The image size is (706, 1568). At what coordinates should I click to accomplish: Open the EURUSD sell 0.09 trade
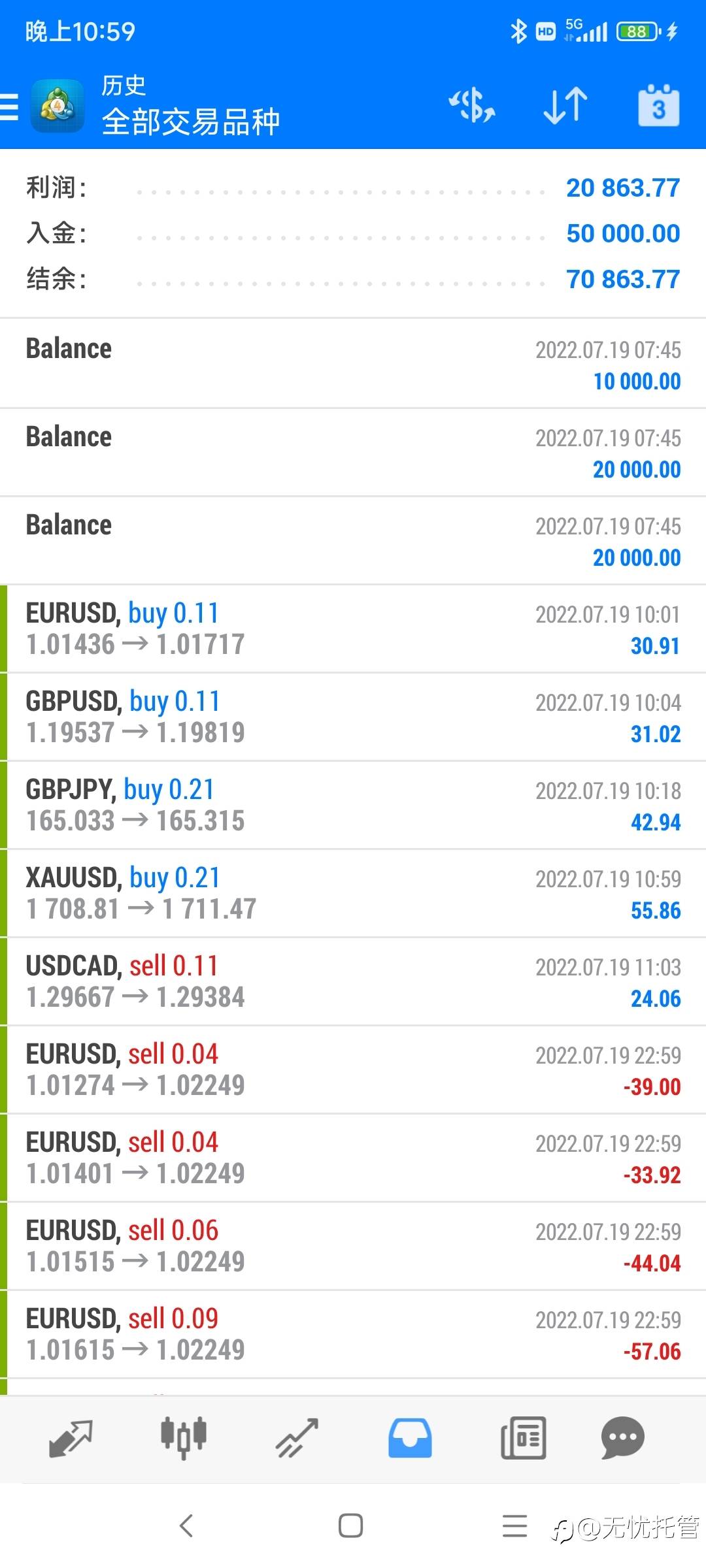[x=353, y=1334]
